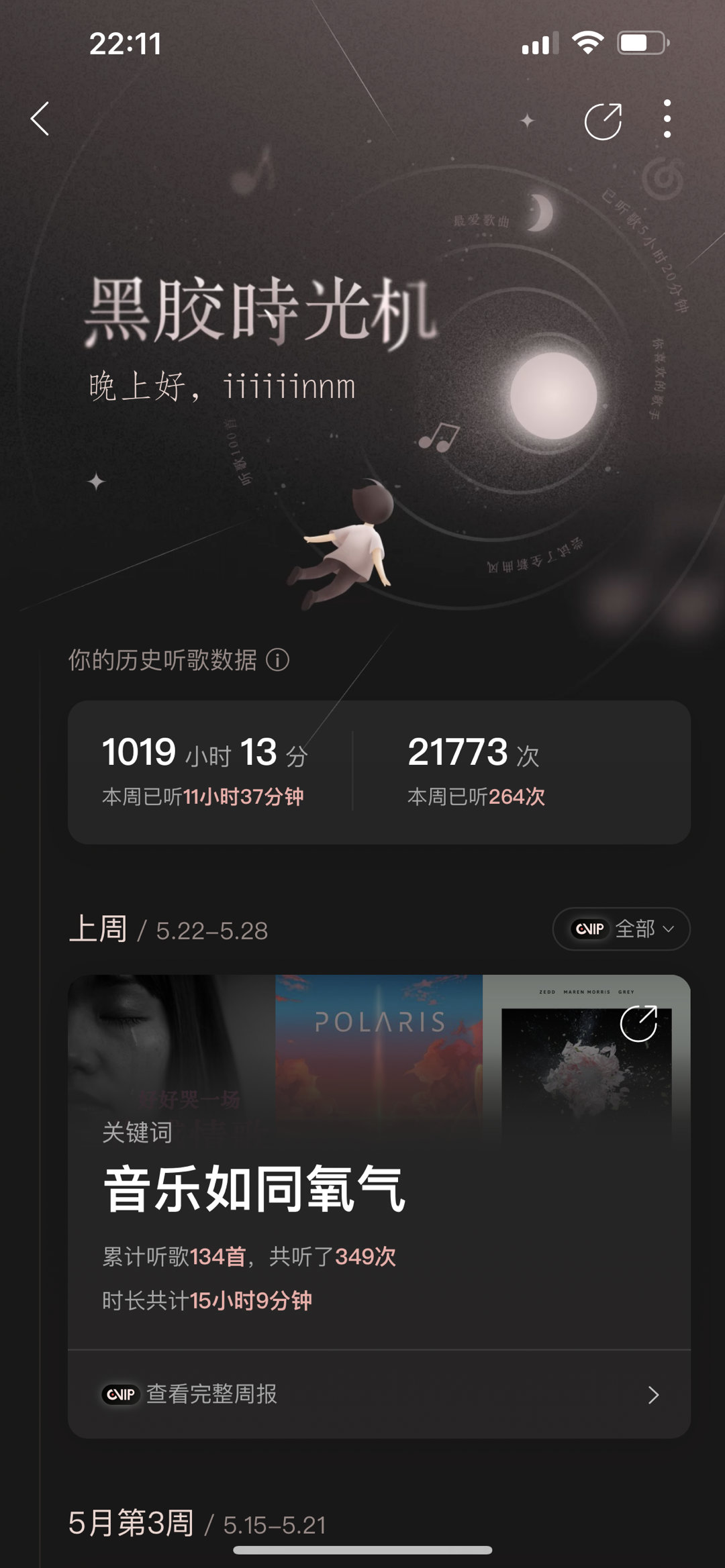Screen dimensions: 725x1568
Task: Open the three-dot overflow menu
Action: tap(667, 119)
